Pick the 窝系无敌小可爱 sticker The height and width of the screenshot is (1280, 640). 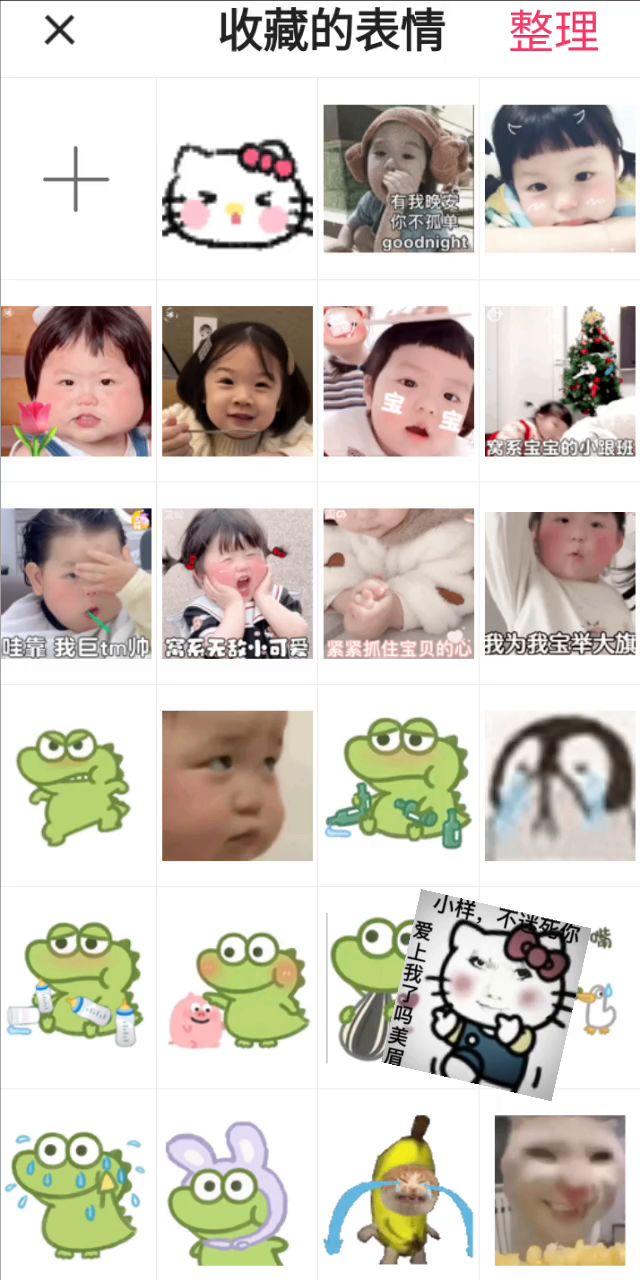237,583
